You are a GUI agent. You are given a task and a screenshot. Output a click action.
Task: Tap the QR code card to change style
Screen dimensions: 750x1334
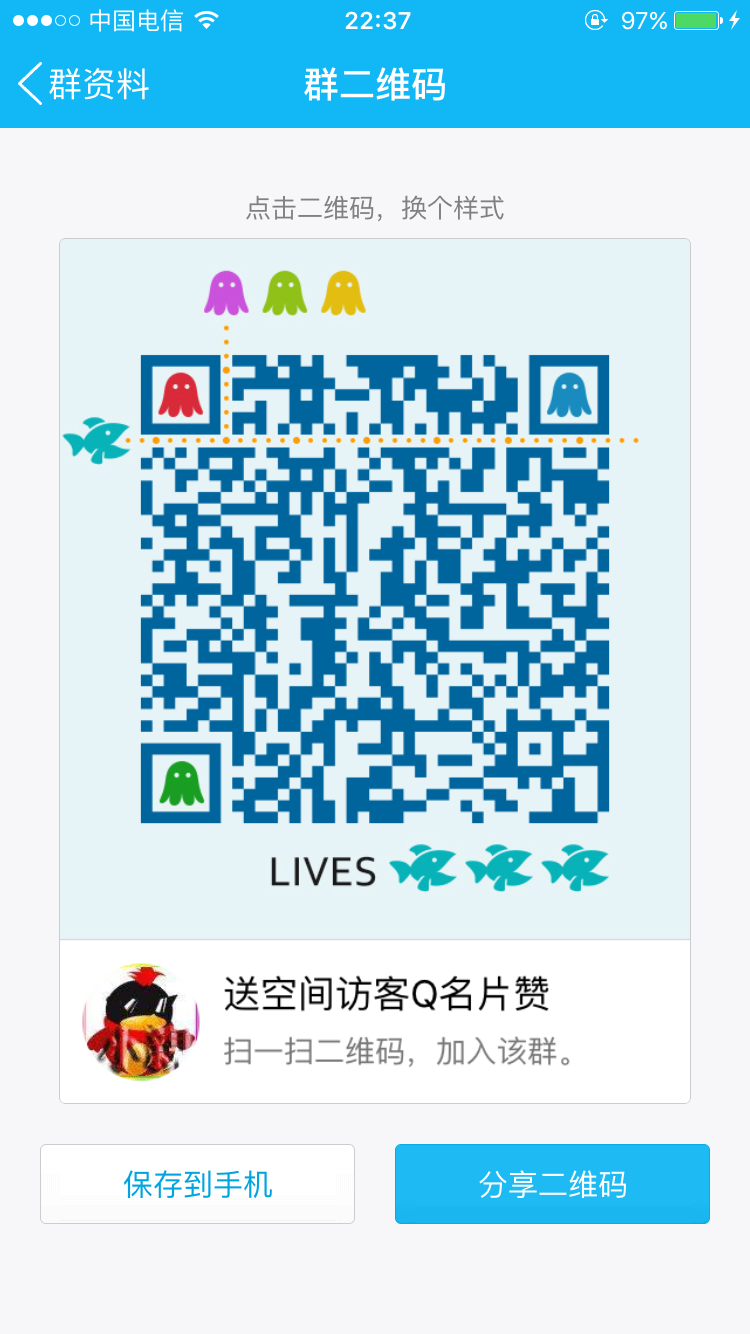coord(375,589)
